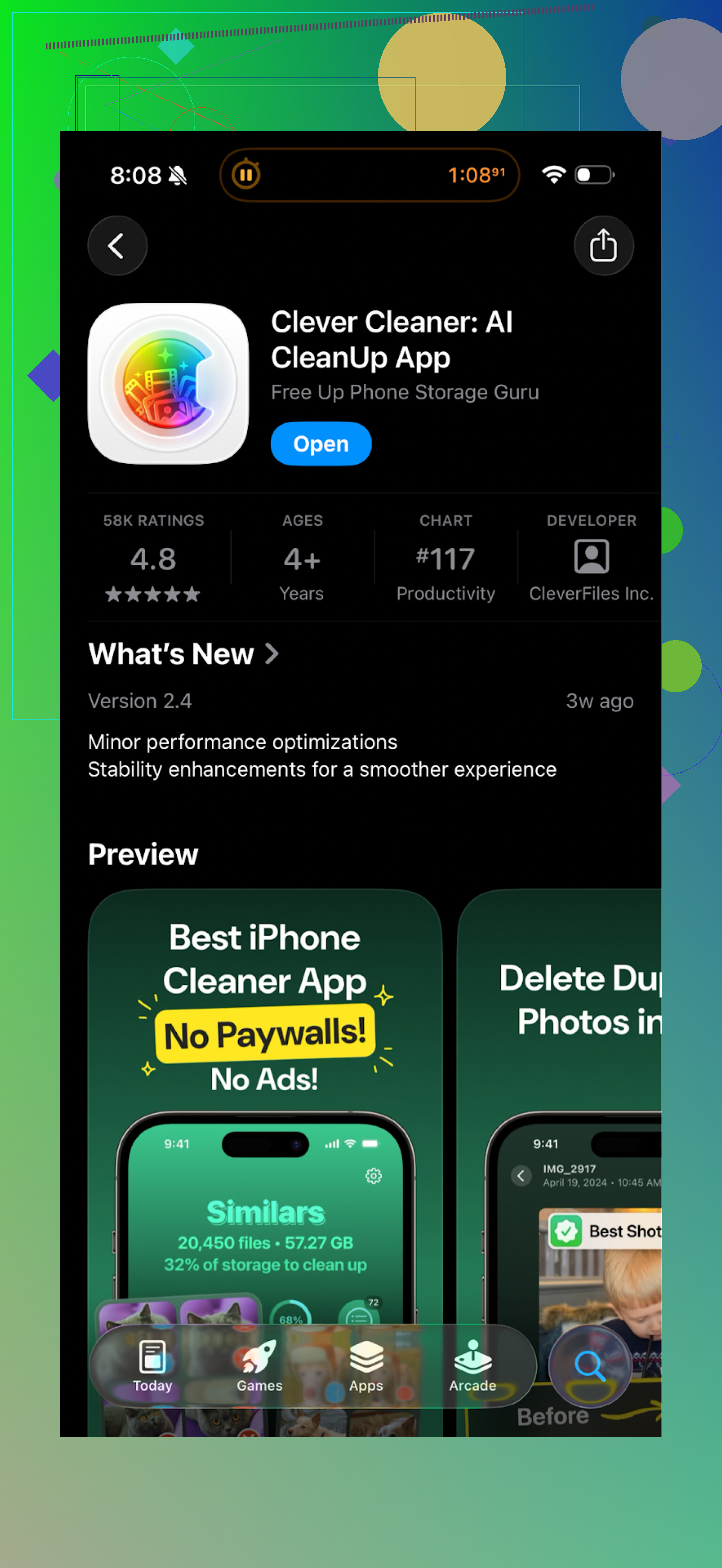The image size is (722, 1568).
Task: Open the Search tab
Action: coord(589,1366)
